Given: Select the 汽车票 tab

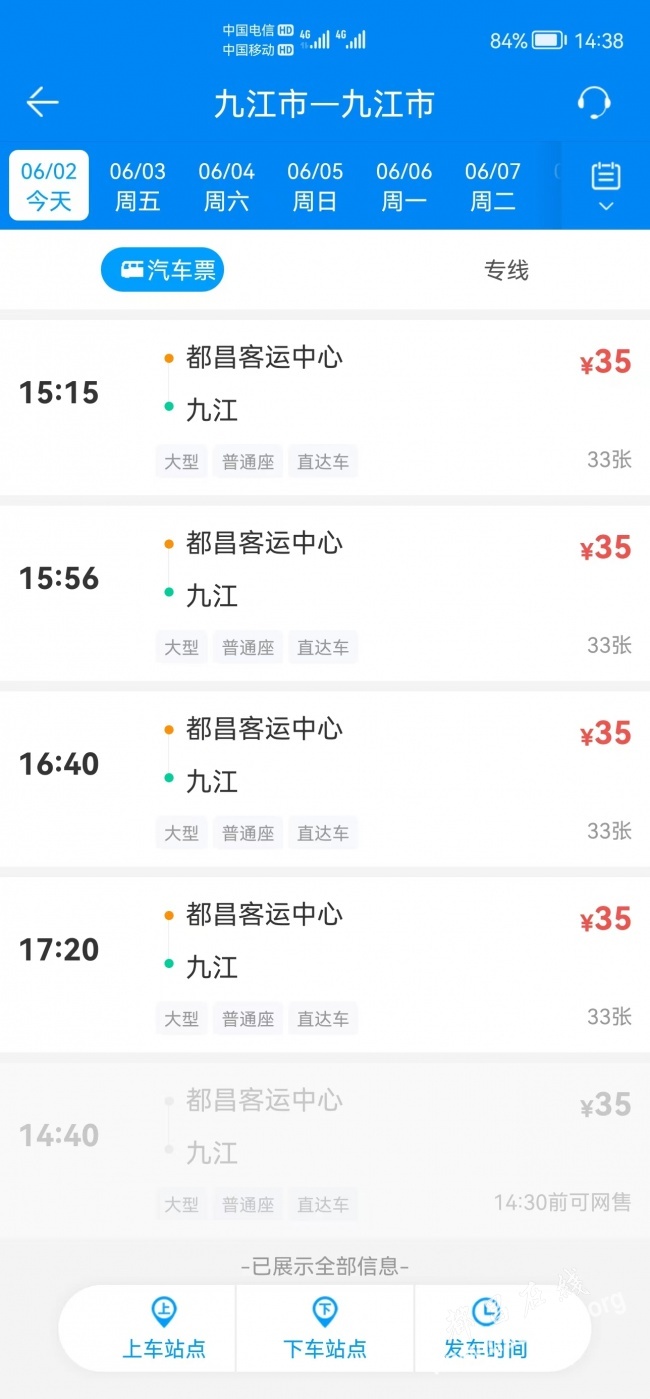Looking at the screenshot, I should (162, 270).
